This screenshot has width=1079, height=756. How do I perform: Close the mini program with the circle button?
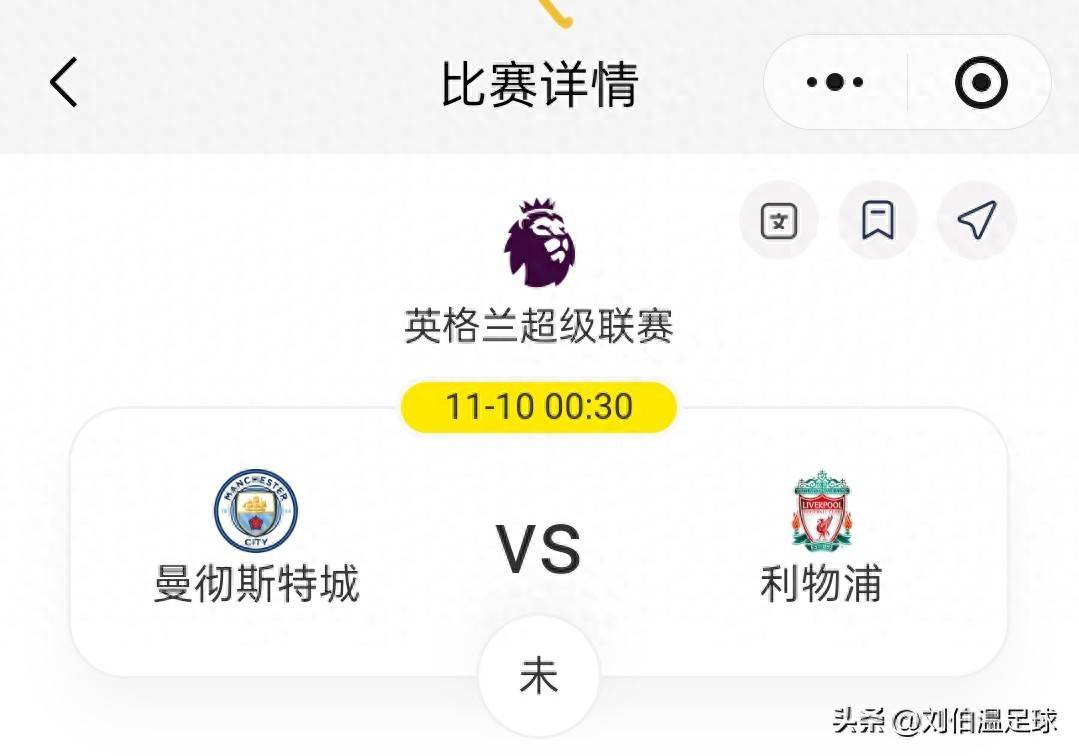(980, 83)
